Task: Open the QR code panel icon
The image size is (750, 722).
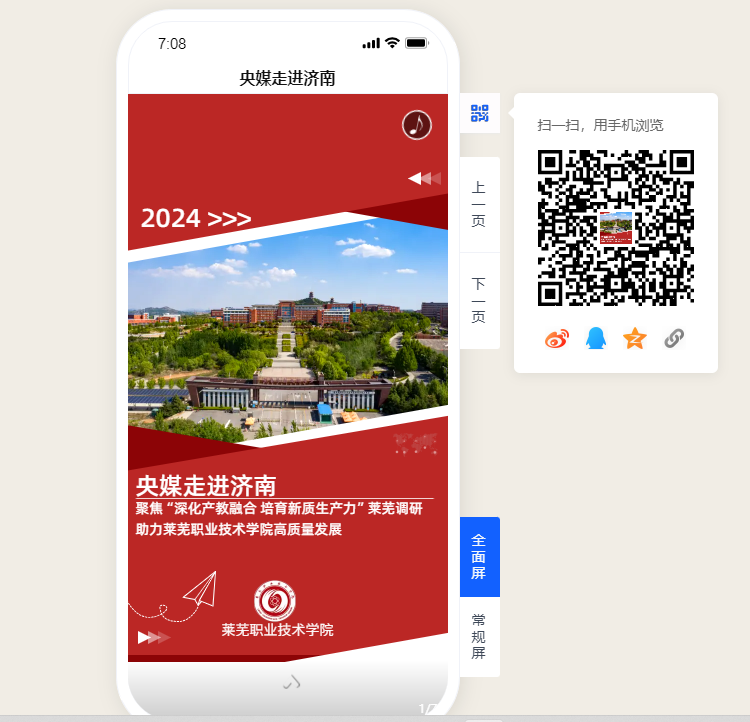Action: click(x=480, y=113)
